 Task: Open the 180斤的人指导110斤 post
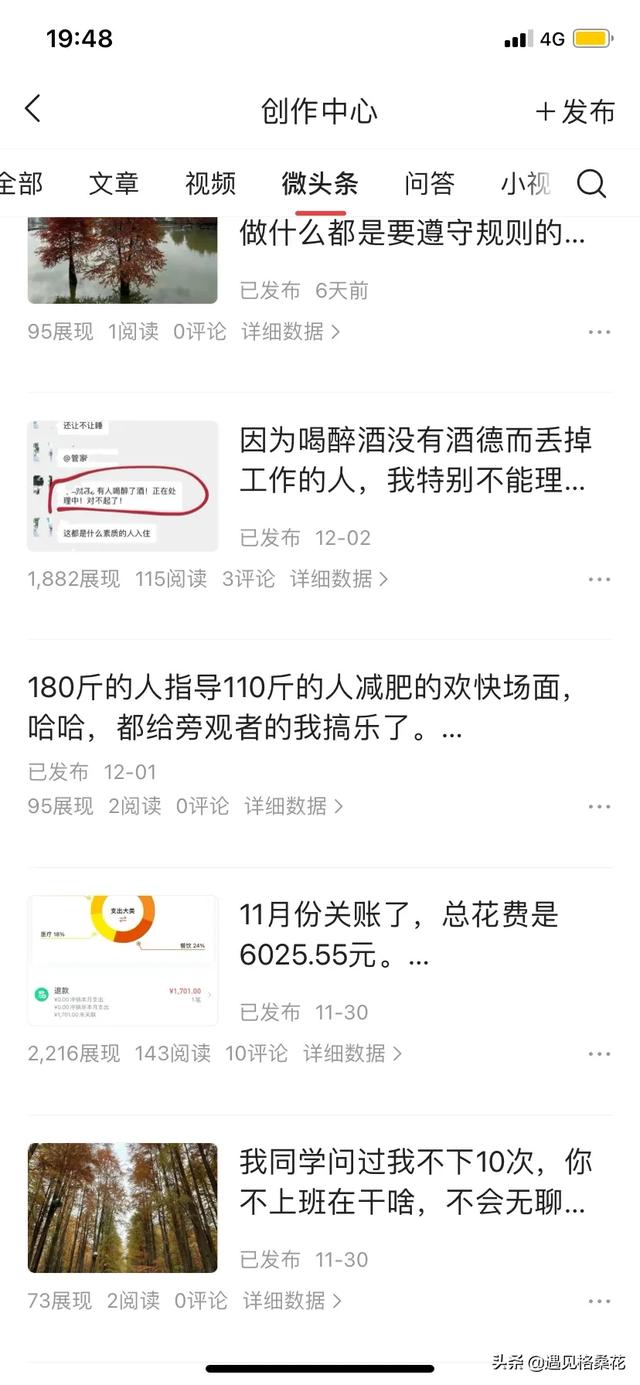point(305,708)
